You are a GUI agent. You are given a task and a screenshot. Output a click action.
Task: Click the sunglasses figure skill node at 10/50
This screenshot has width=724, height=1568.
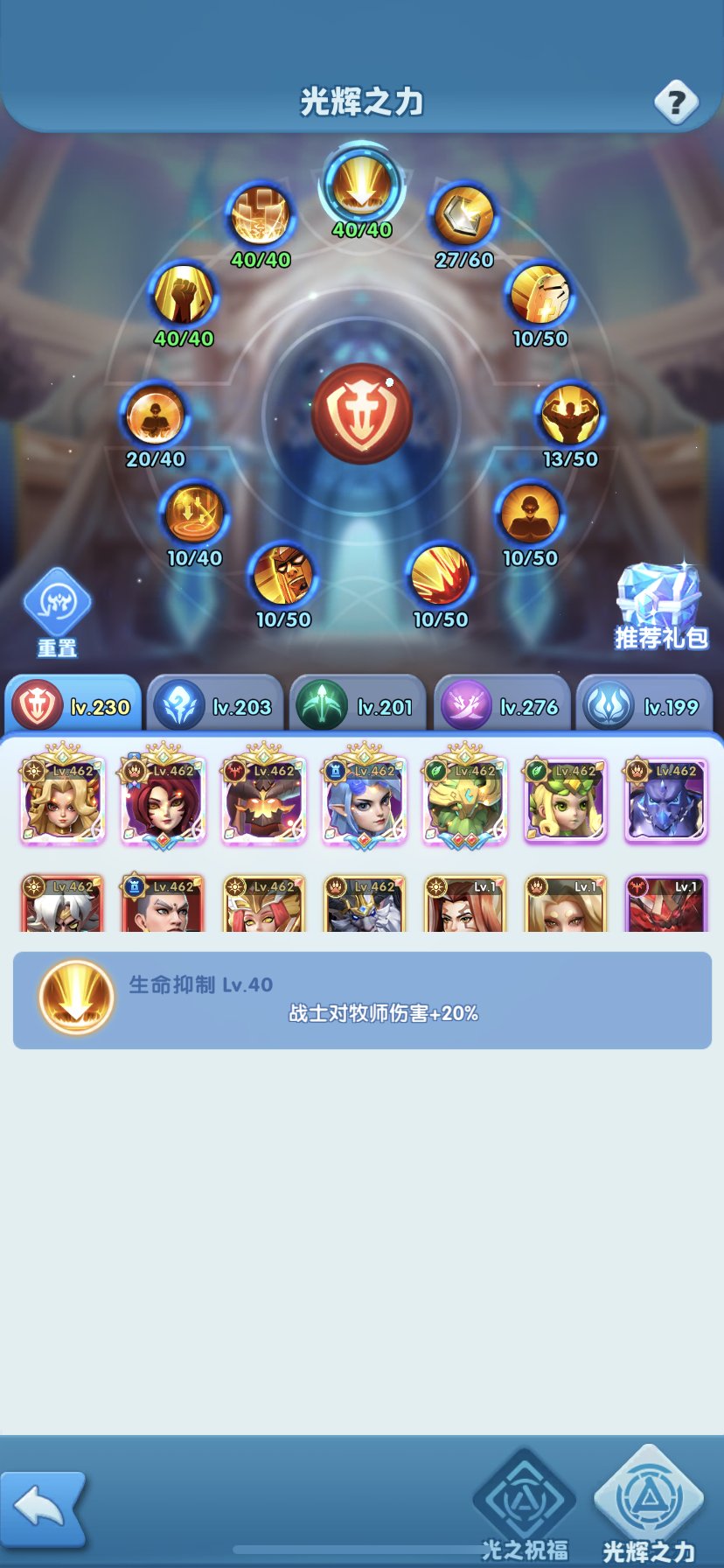[527, 518]
